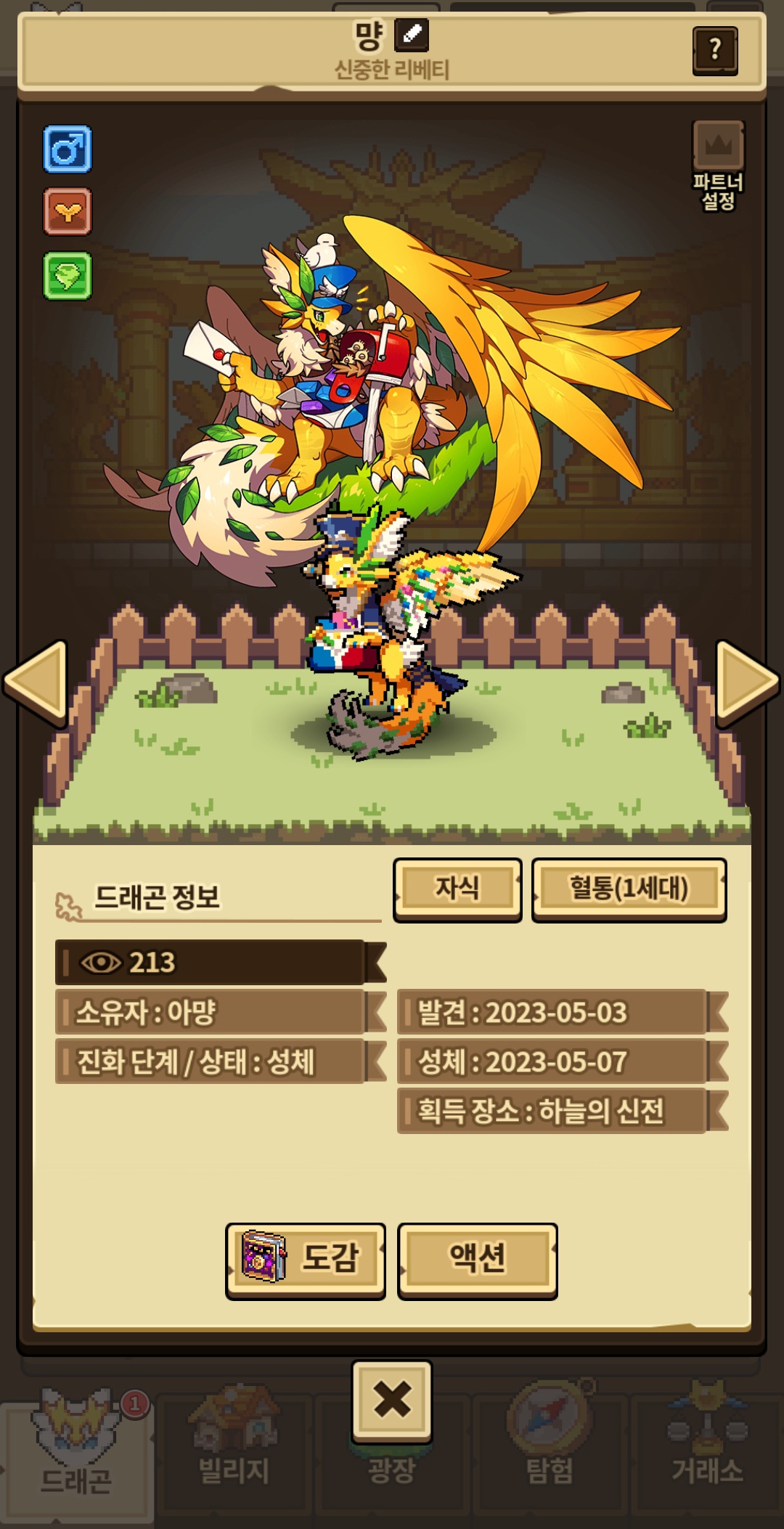Go to previous dragon with left arrow
The width and height of the screenshot is (784, 1529).
click(38, 683)
